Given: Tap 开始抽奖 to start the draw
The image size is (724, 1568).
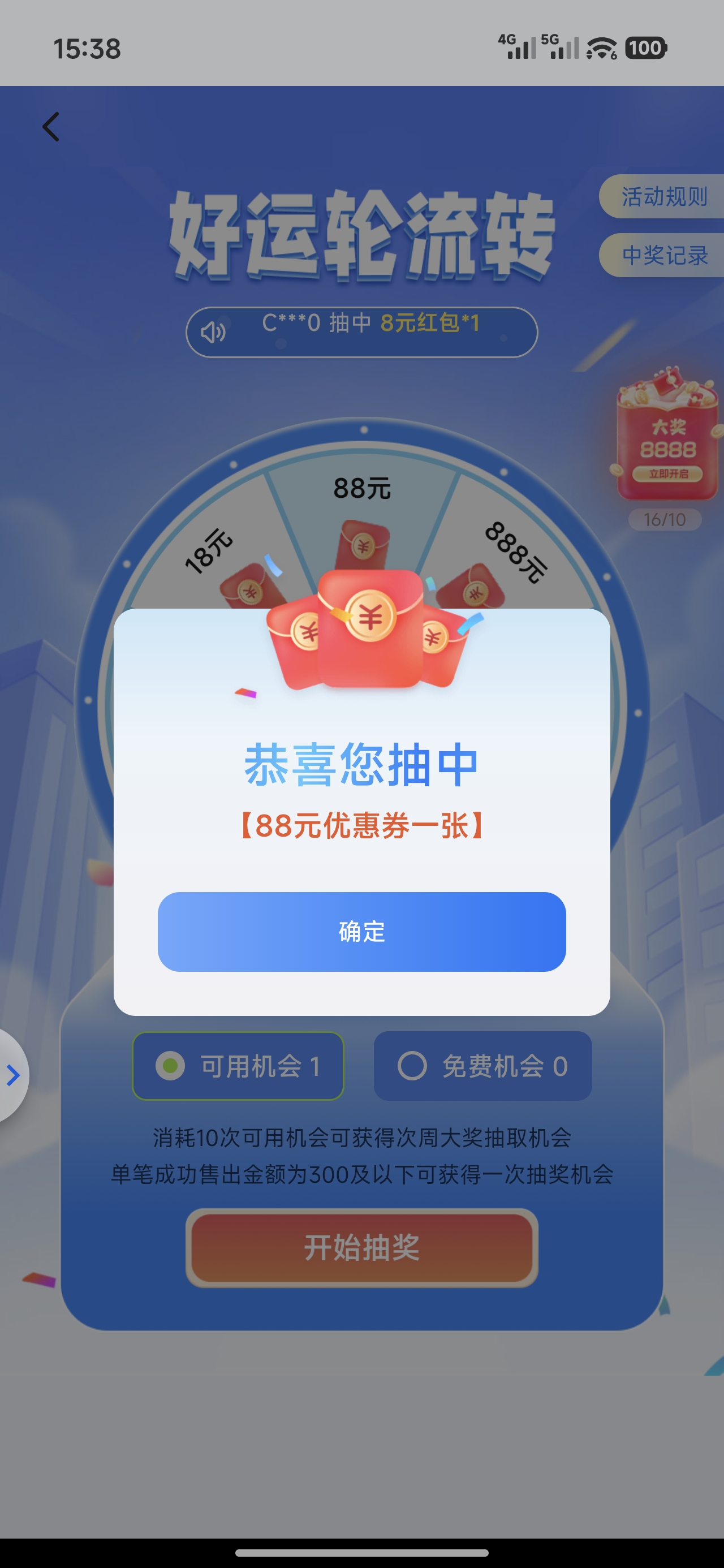Looking at the screenshot, I should click(x=361, y=1247).
